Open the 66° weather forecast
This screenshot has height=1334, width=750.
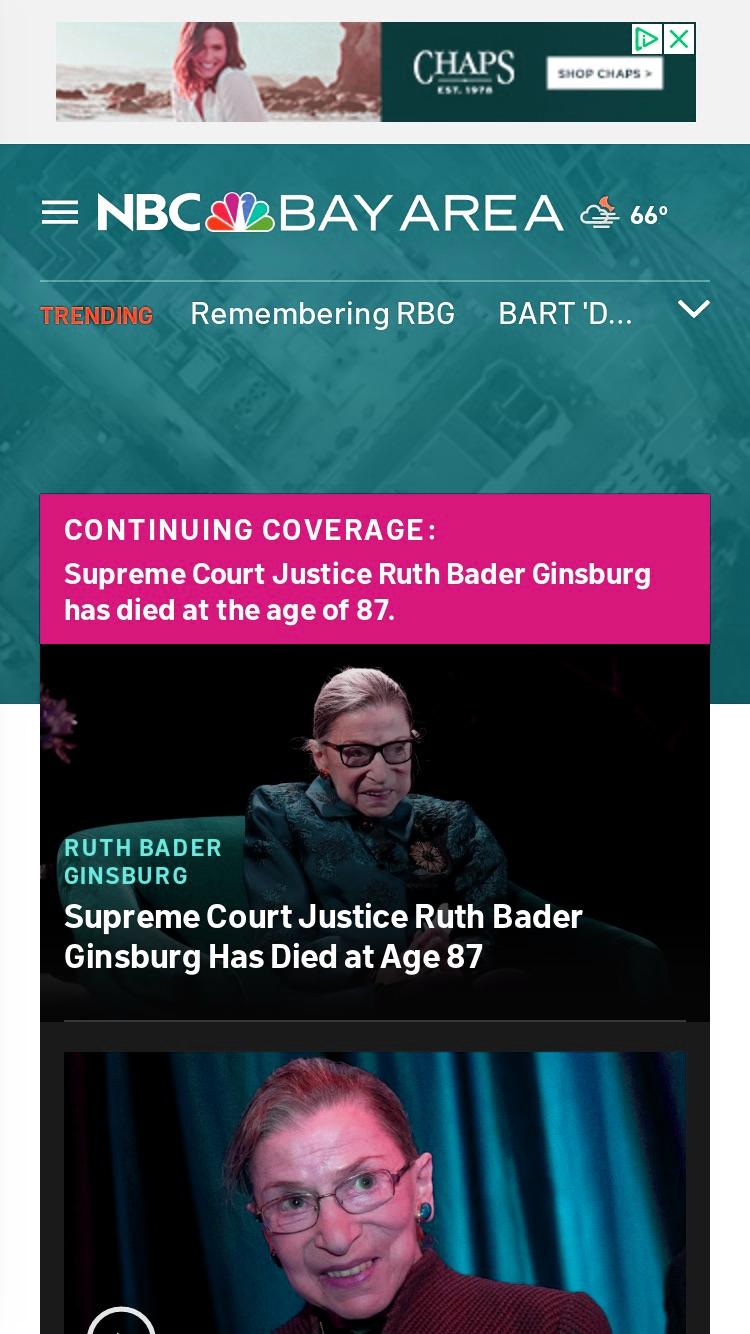click(x=624, y=214)
